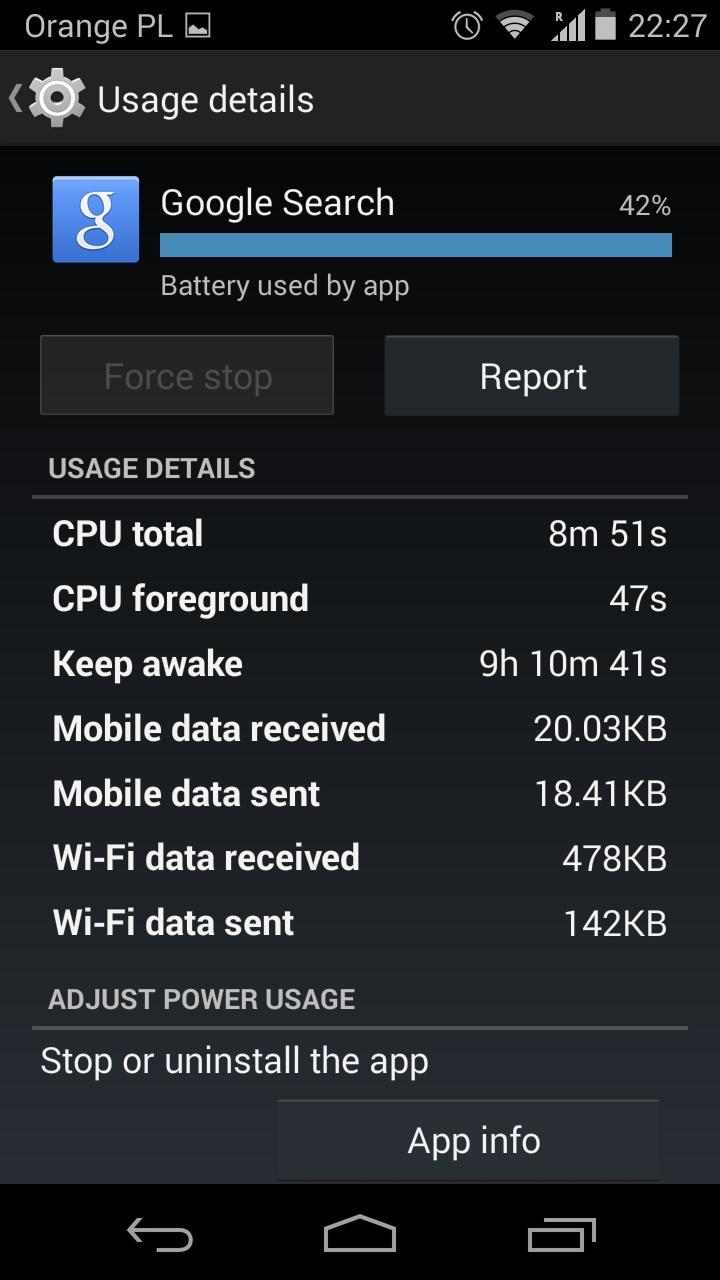Open the recent apps view
The width and height of the screenshot is (720, 1280).
[561, 1235]
